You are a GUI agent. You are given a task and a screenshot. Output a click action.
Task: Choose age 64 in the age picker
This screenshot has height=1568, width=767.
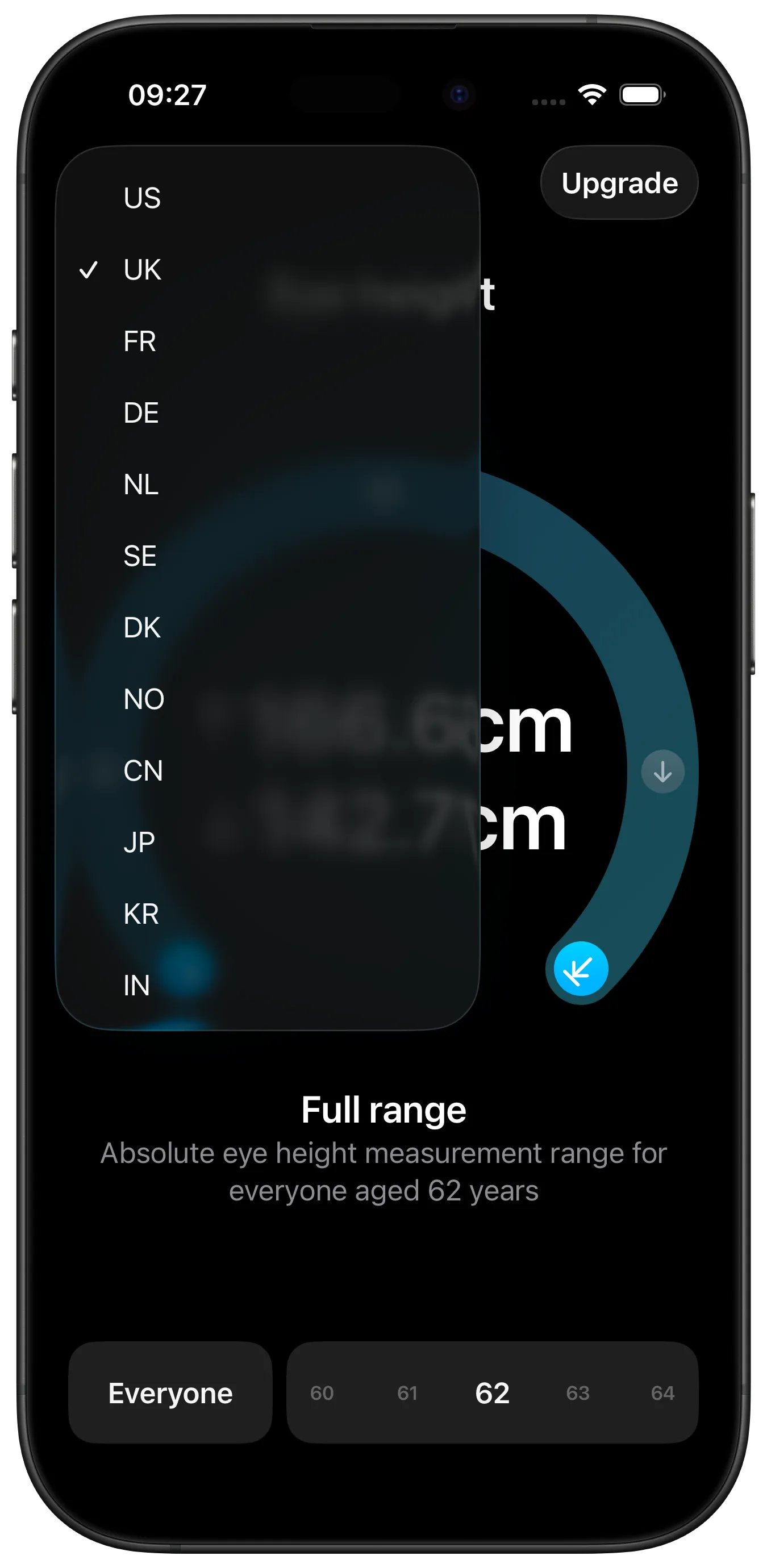[662, 1393]
